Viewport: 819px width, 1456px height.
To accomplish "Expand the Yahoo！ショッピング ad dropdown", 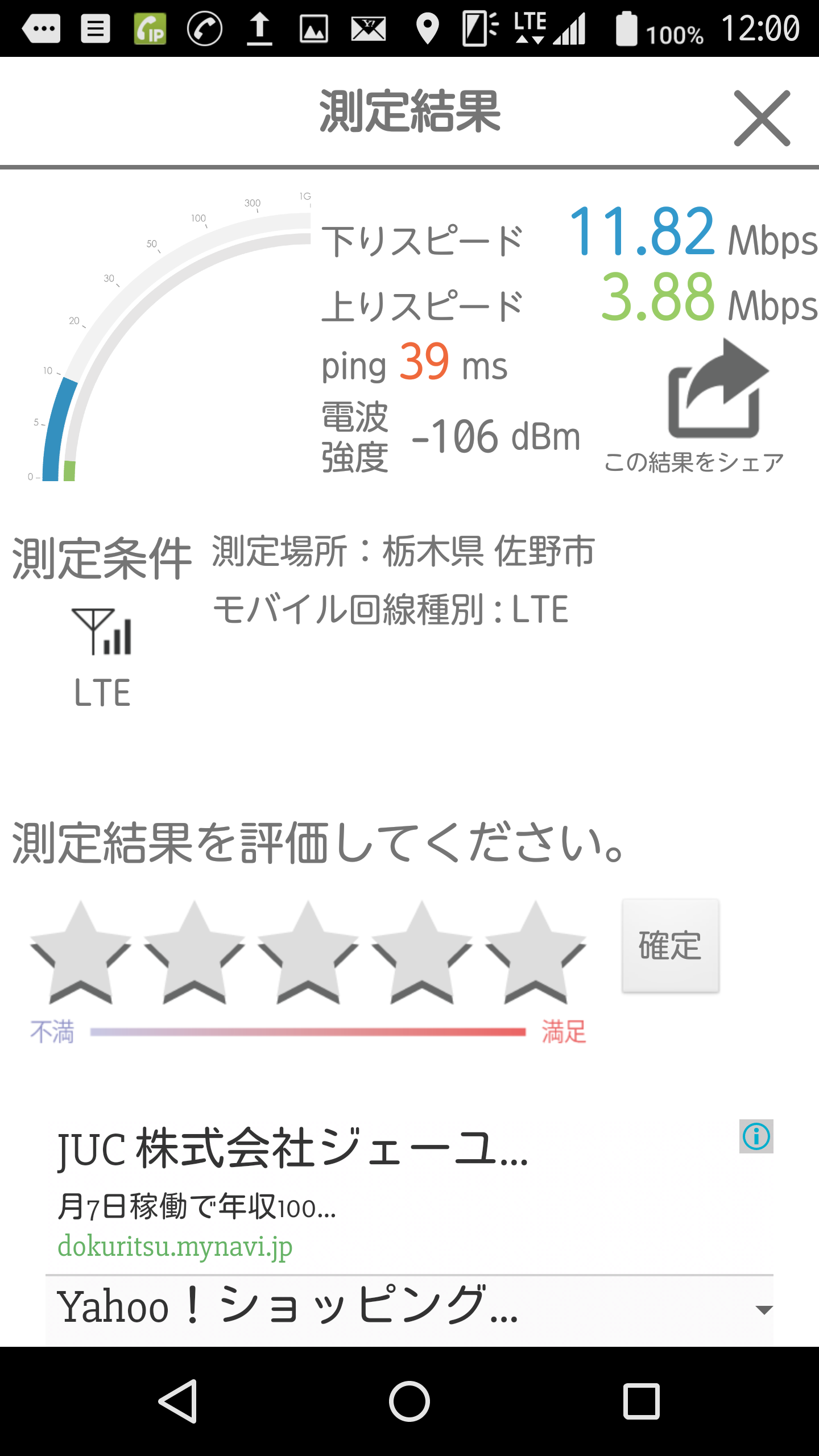I will click(763, 1310).
